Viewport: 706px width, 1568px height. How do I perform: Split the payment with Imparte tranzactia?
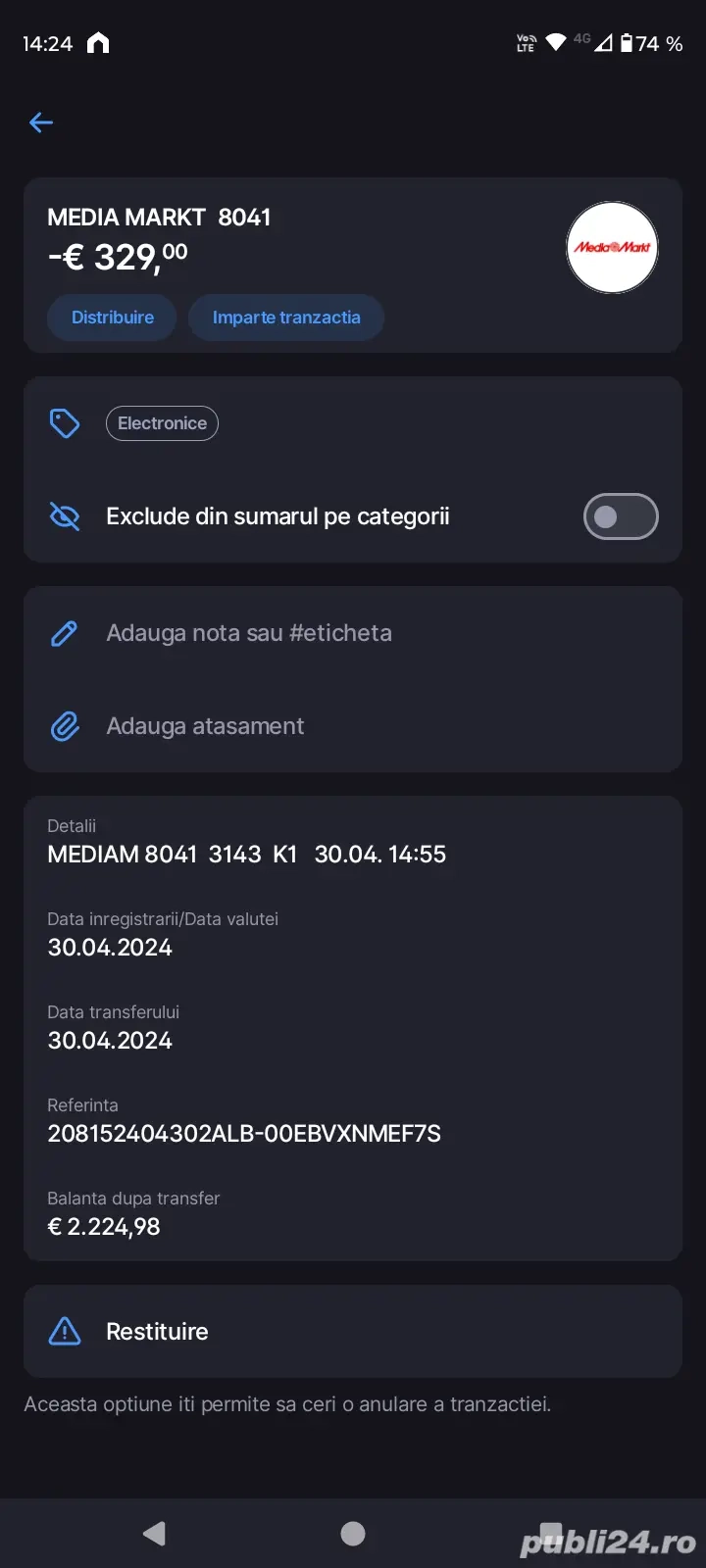tap(285, 318)
